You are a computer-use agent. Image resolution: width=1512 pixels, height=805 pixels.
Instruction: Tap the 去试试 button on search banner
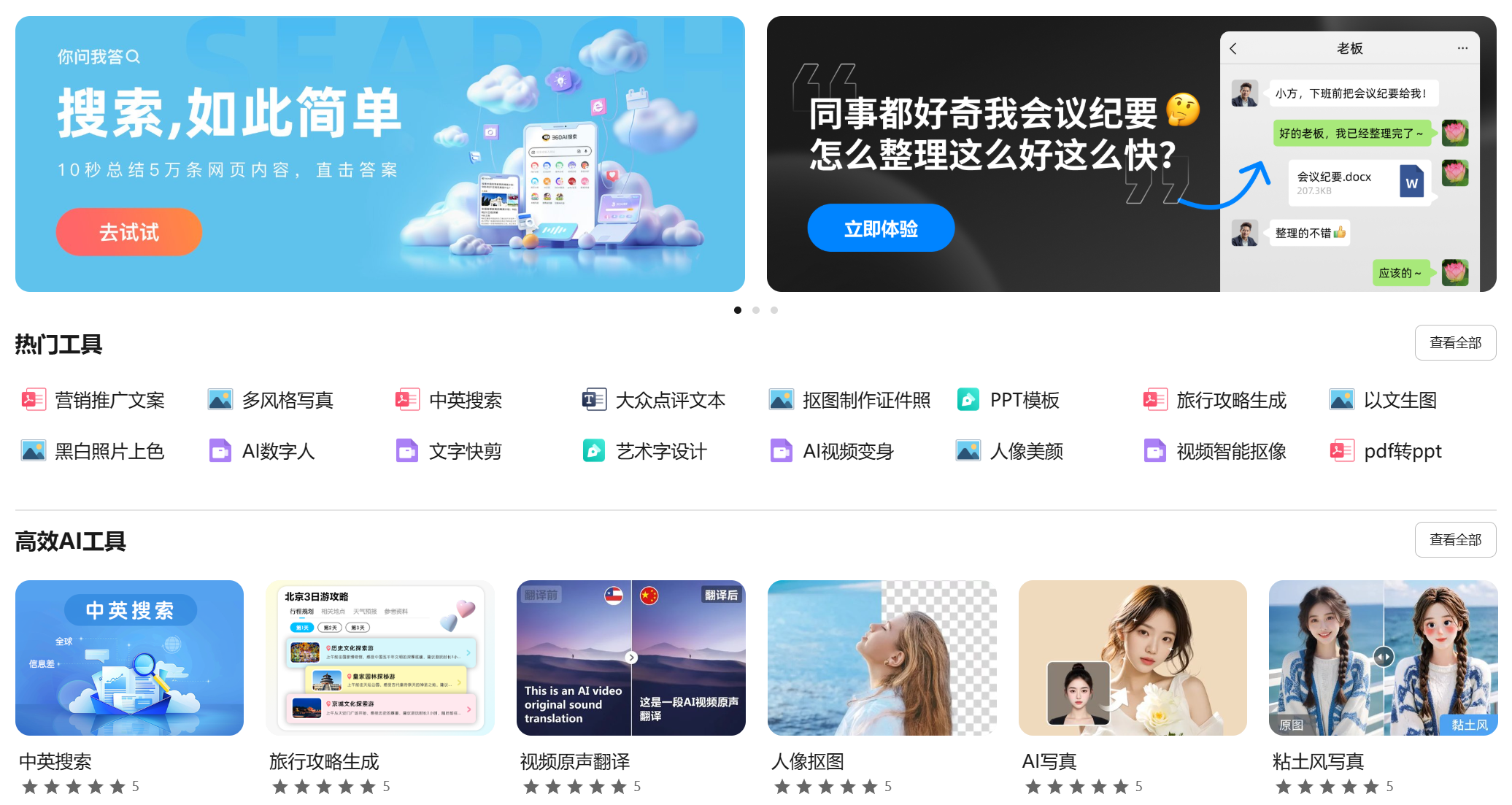click(129, 232)
